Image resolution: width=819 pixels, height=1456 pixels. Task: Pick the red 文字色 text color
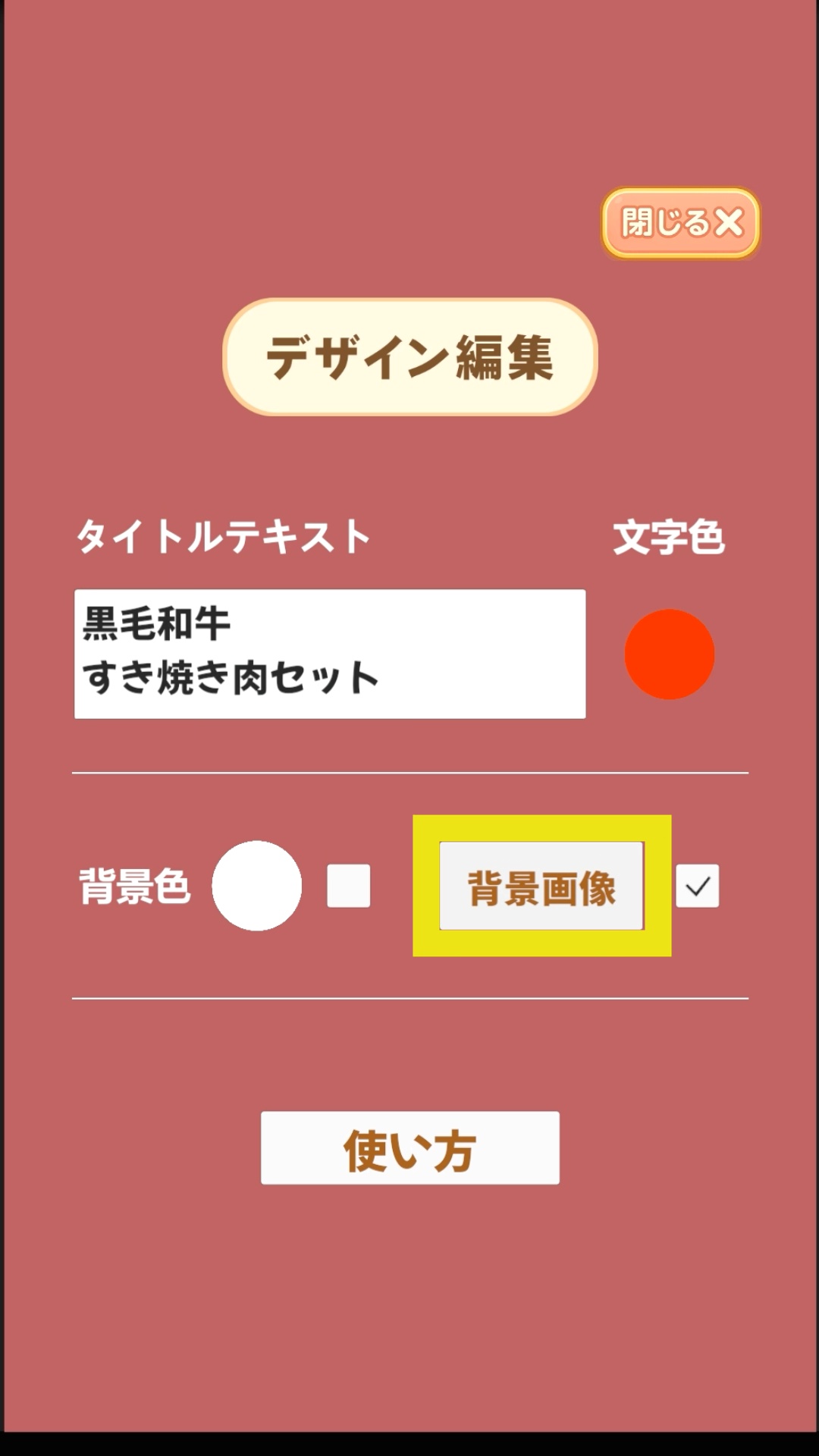tap(669, 654)
